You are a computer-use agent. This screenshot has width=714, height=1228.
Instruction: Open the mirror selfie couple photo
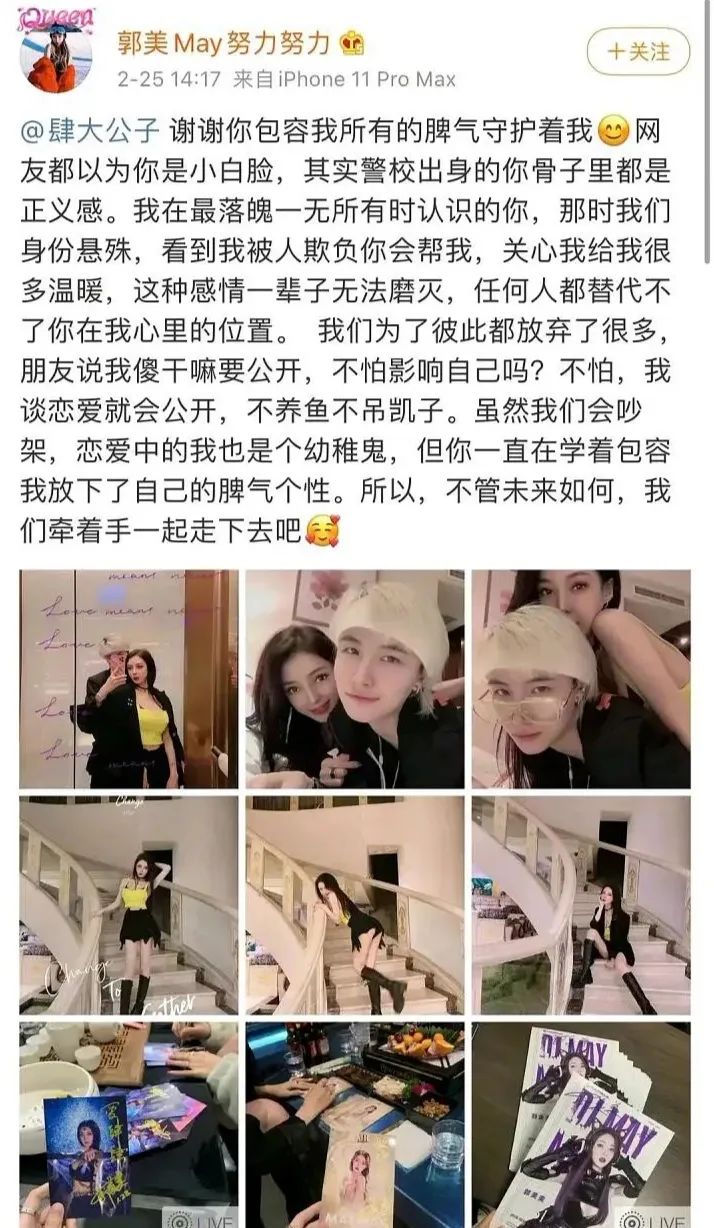point(128,679)
